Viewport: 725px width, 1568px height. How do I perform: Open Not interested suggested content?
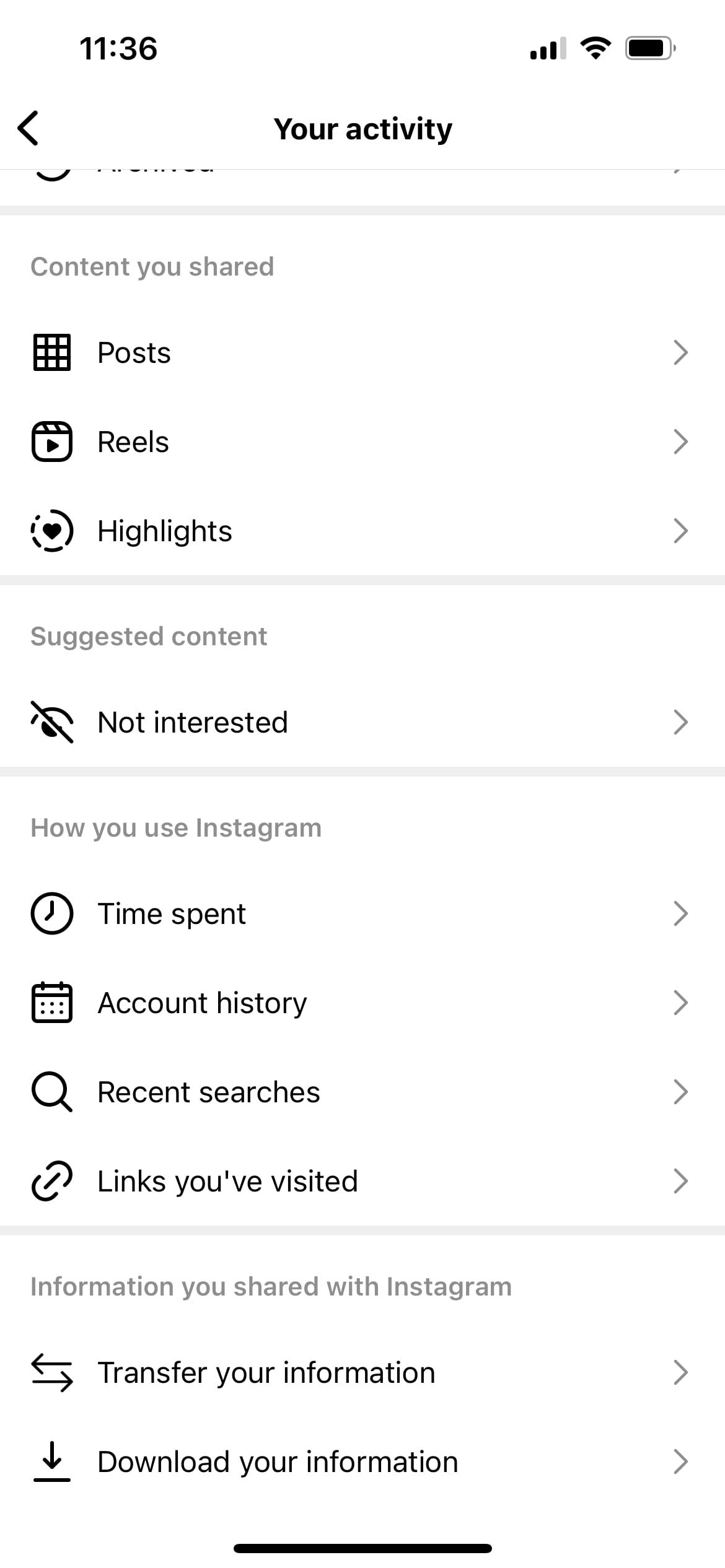192,723
